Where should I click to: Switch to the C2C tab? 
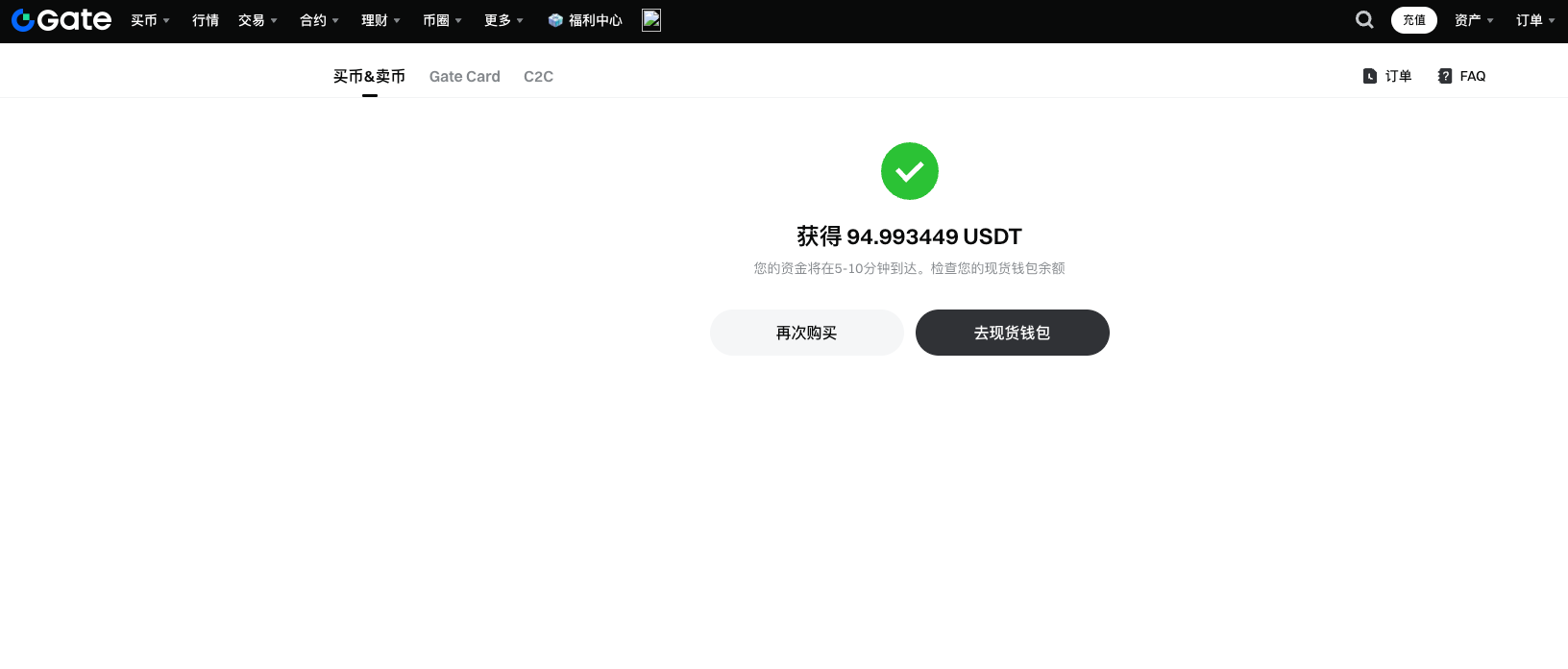pyautogui.click(x=538, y=76)
